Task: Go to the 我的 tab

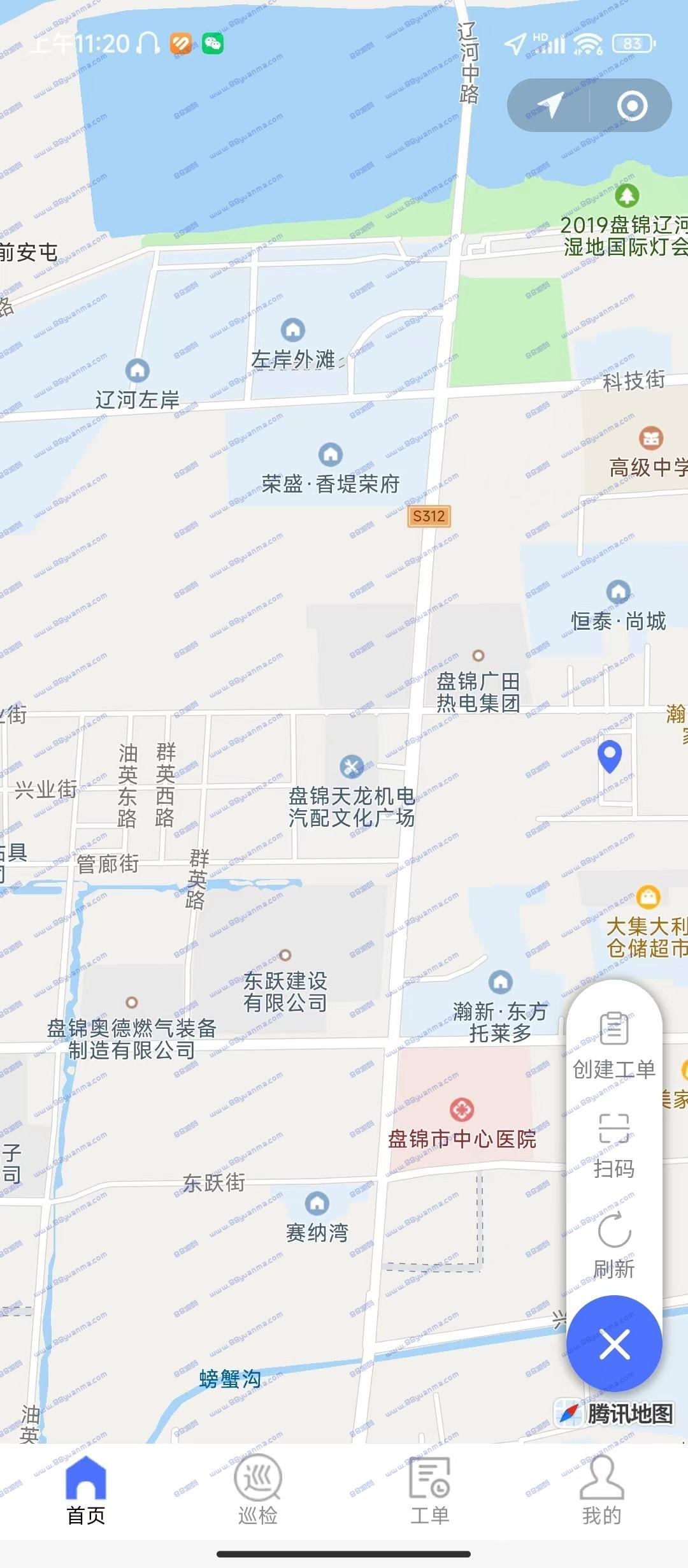Action: click(x=601, y=1490)
